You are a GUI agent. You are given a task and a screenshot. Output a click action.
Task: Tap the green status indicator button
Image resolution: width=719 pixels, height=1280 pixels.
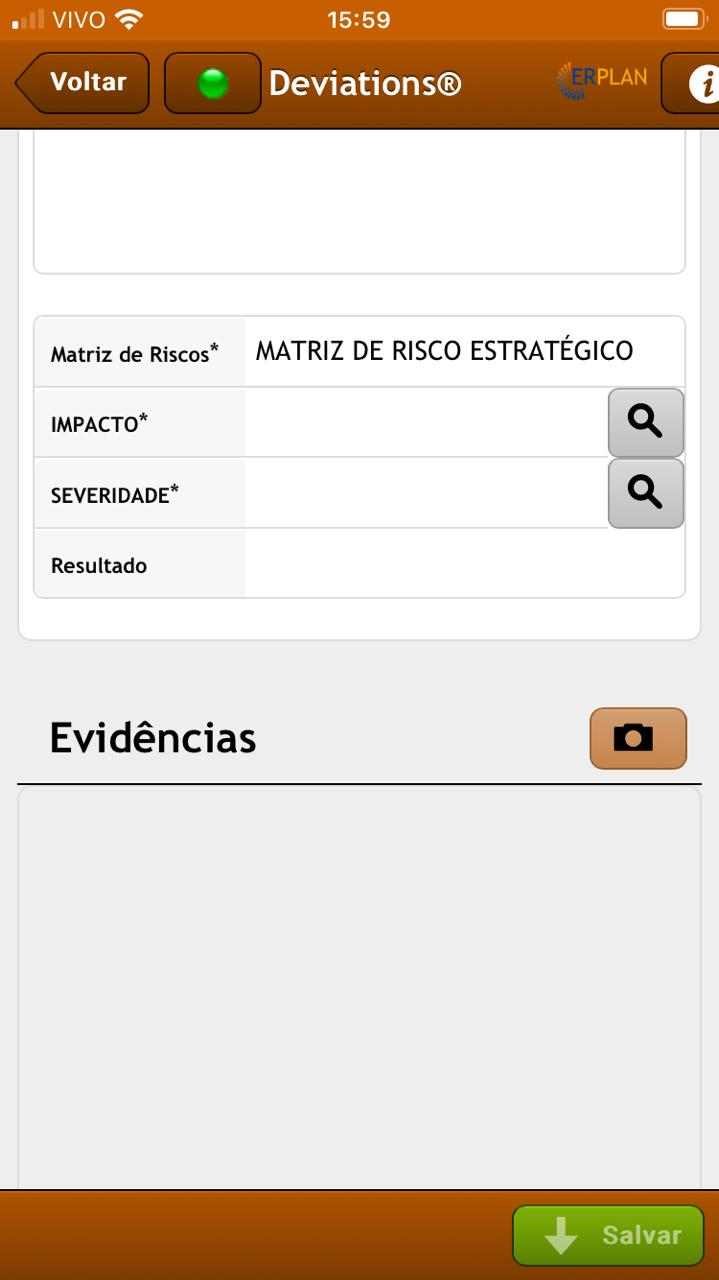coord(213,83)
